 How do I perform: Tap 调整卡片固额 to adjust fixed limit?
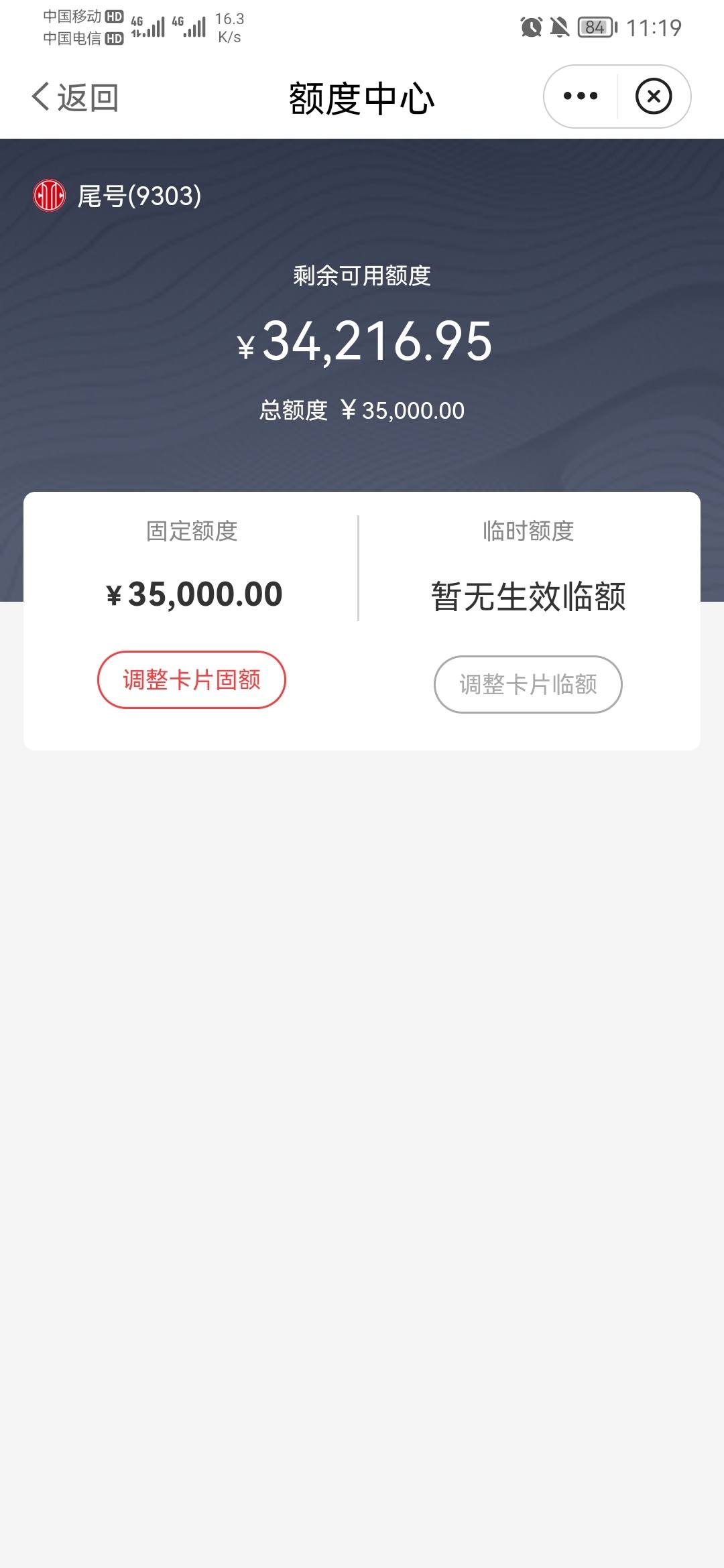(192, 679)
